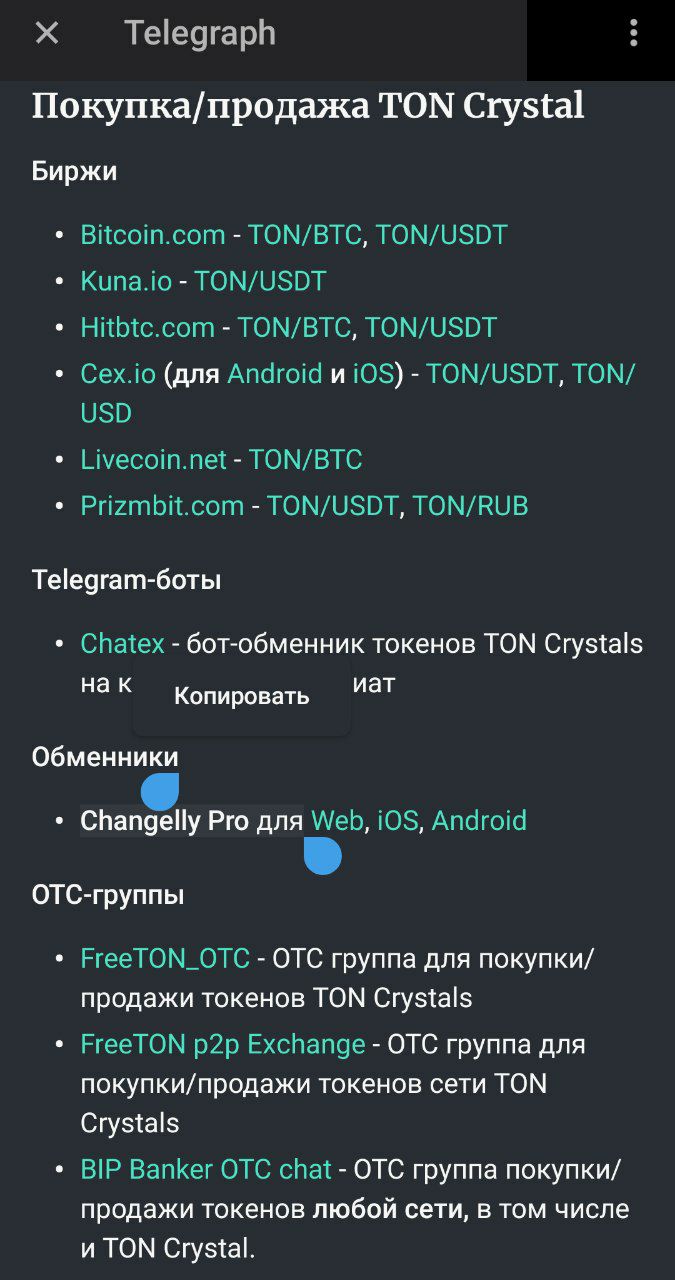Viewport: 675px width, 1280px height.
Task: Tap the Копировать popup button
Action: (x=241, y=696)
